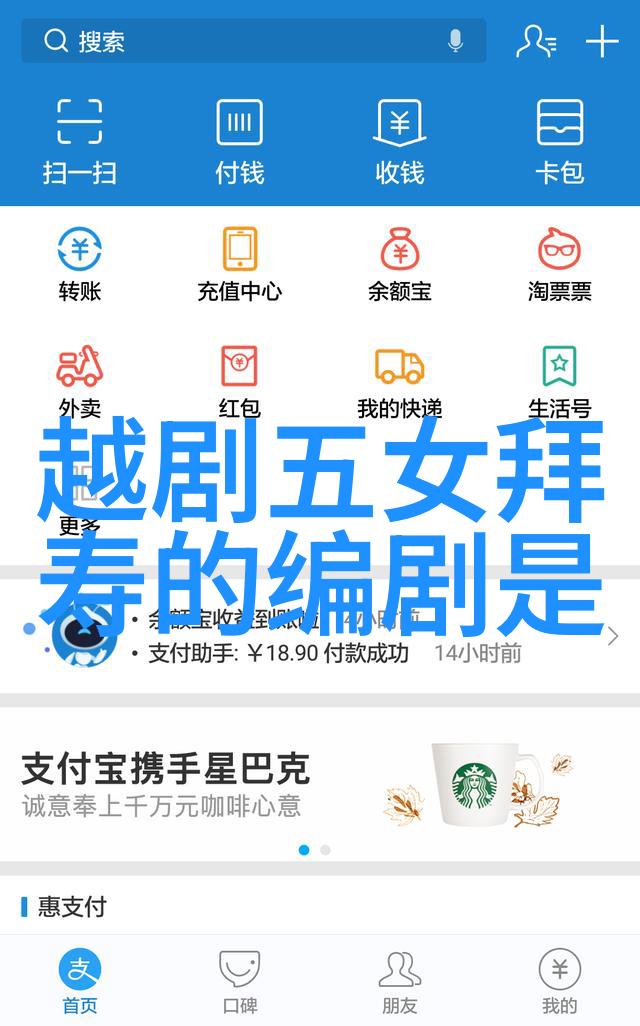Open 红包 red envelopes
Image resolution: width=640 pixels, height=1026 pixels.
240,380
